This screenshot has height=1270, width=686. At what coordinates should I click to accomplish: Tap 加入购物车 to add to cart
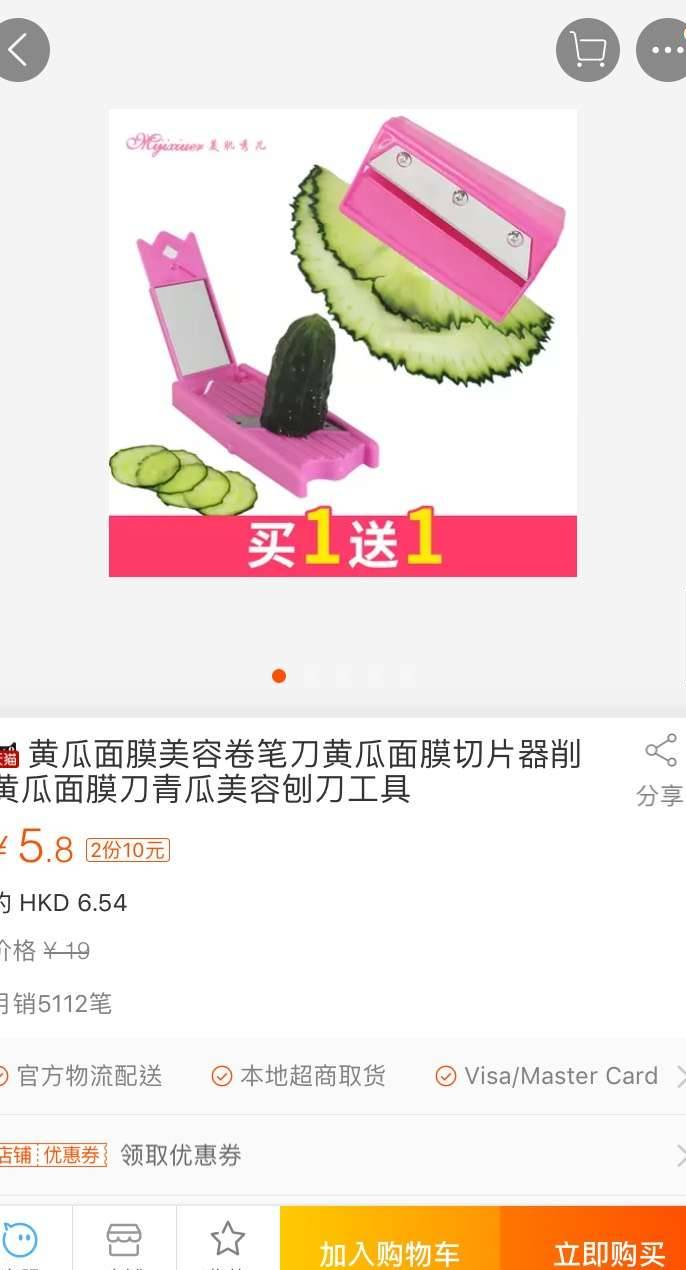tap(390, 1251)
